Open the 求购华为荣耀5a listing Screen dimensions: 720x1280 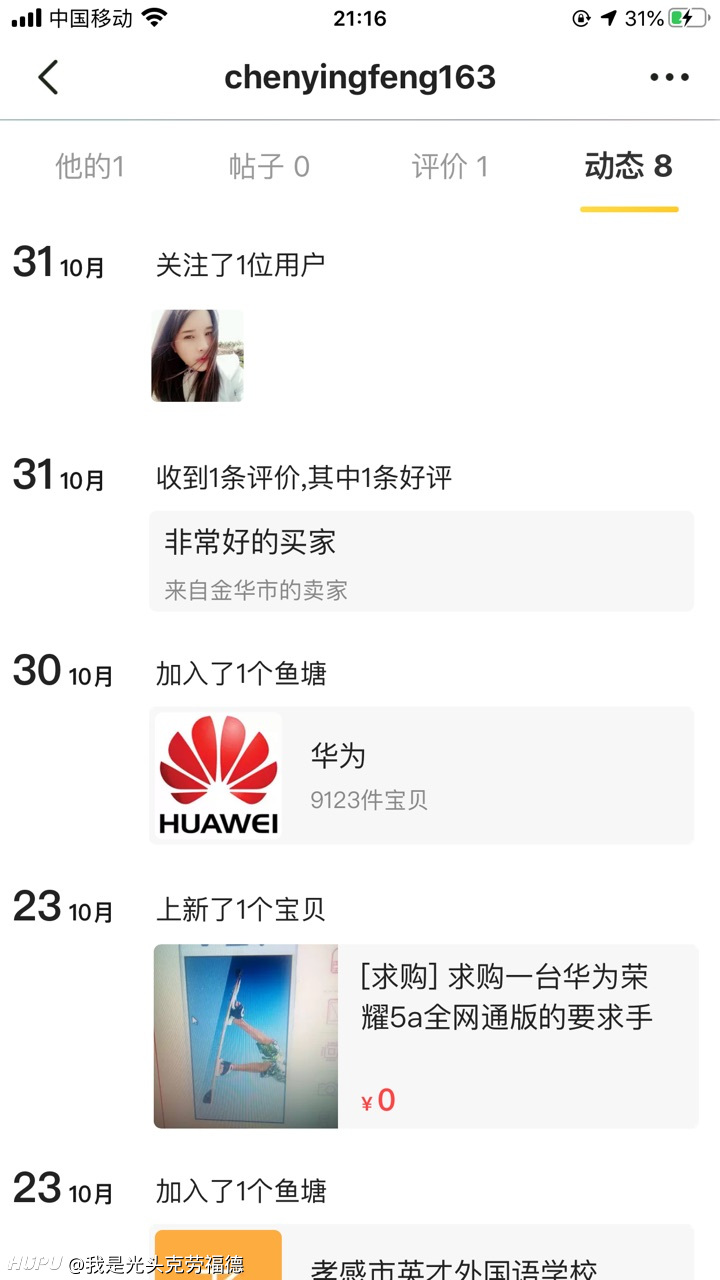click(x=426, y=1036)
